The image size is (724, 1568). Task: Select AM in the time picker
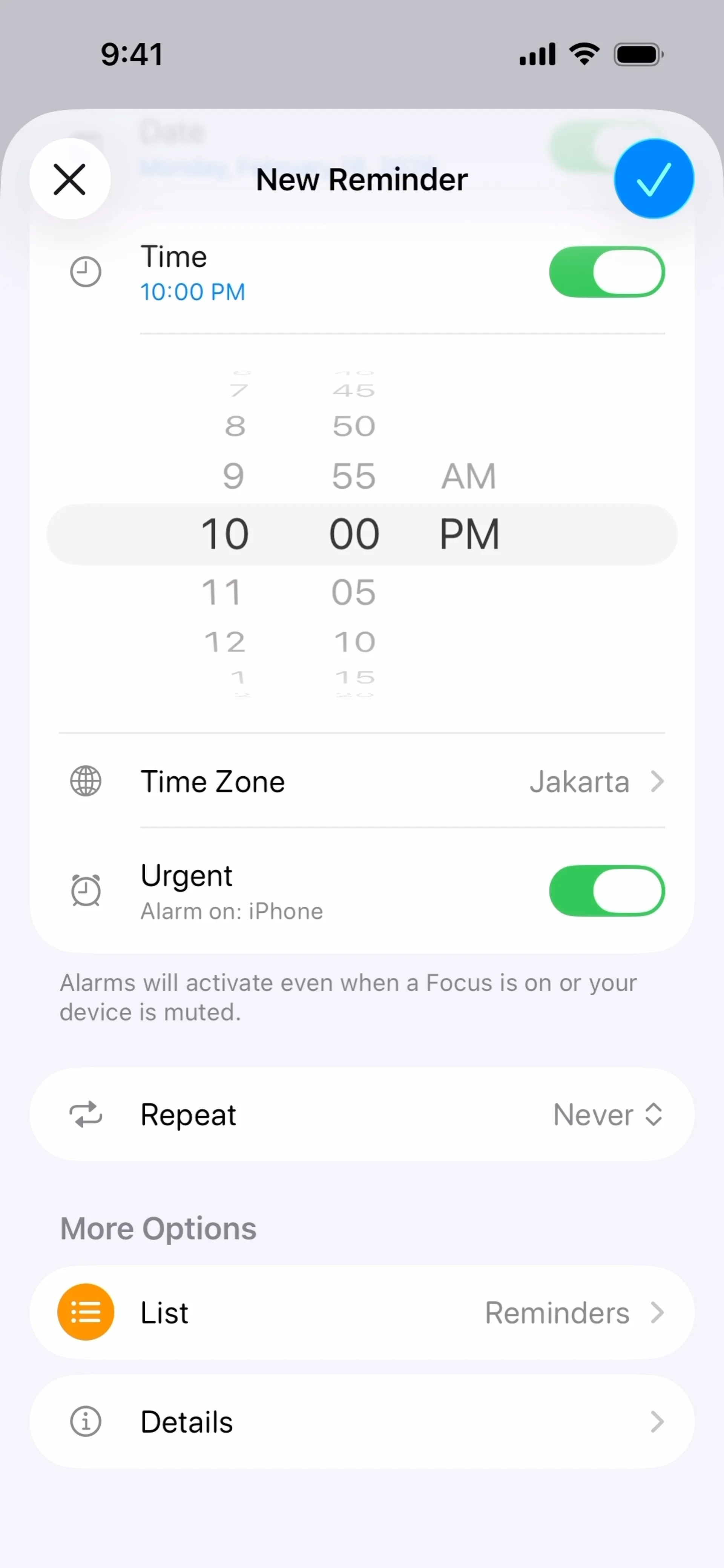pos(468,476)
